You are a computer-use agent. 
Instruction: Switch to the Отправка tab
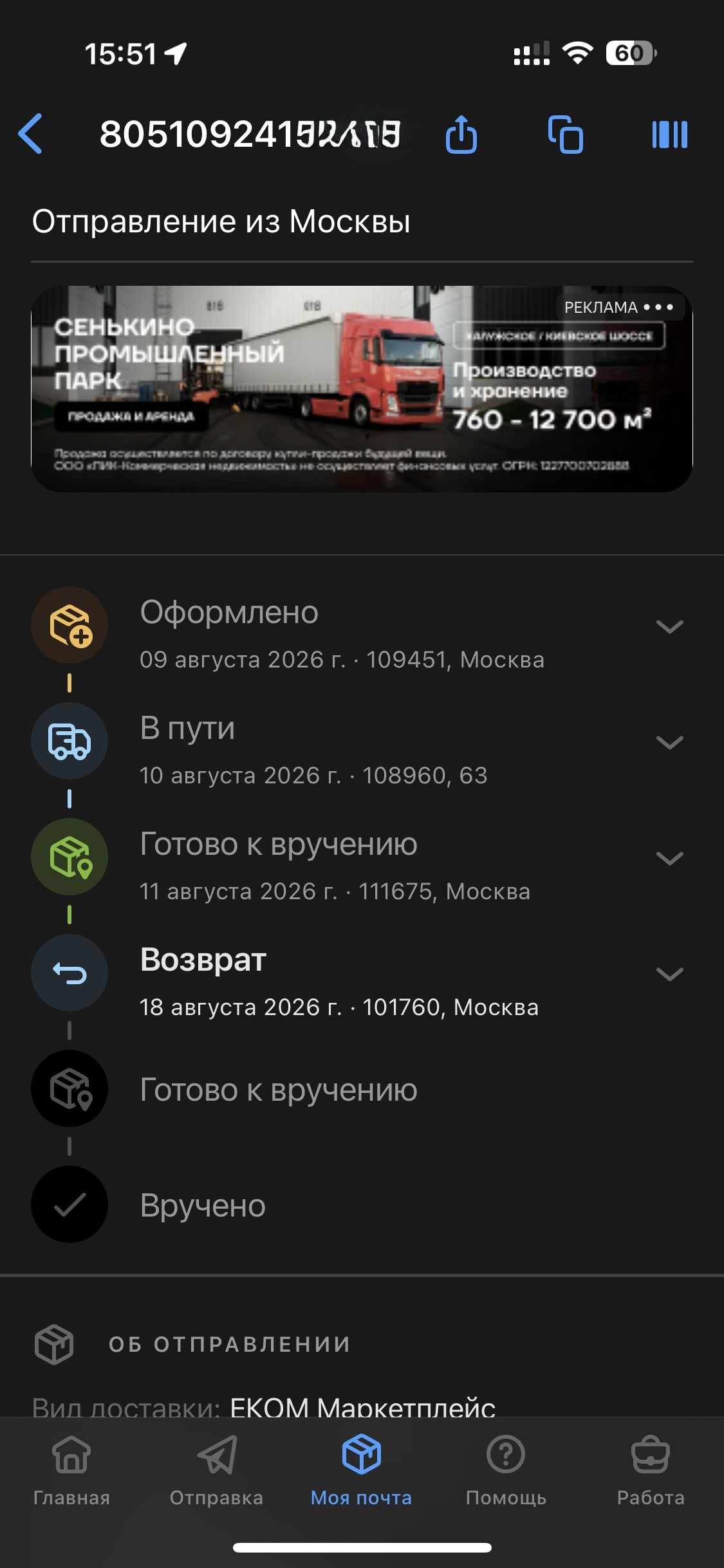[216, 1470]
